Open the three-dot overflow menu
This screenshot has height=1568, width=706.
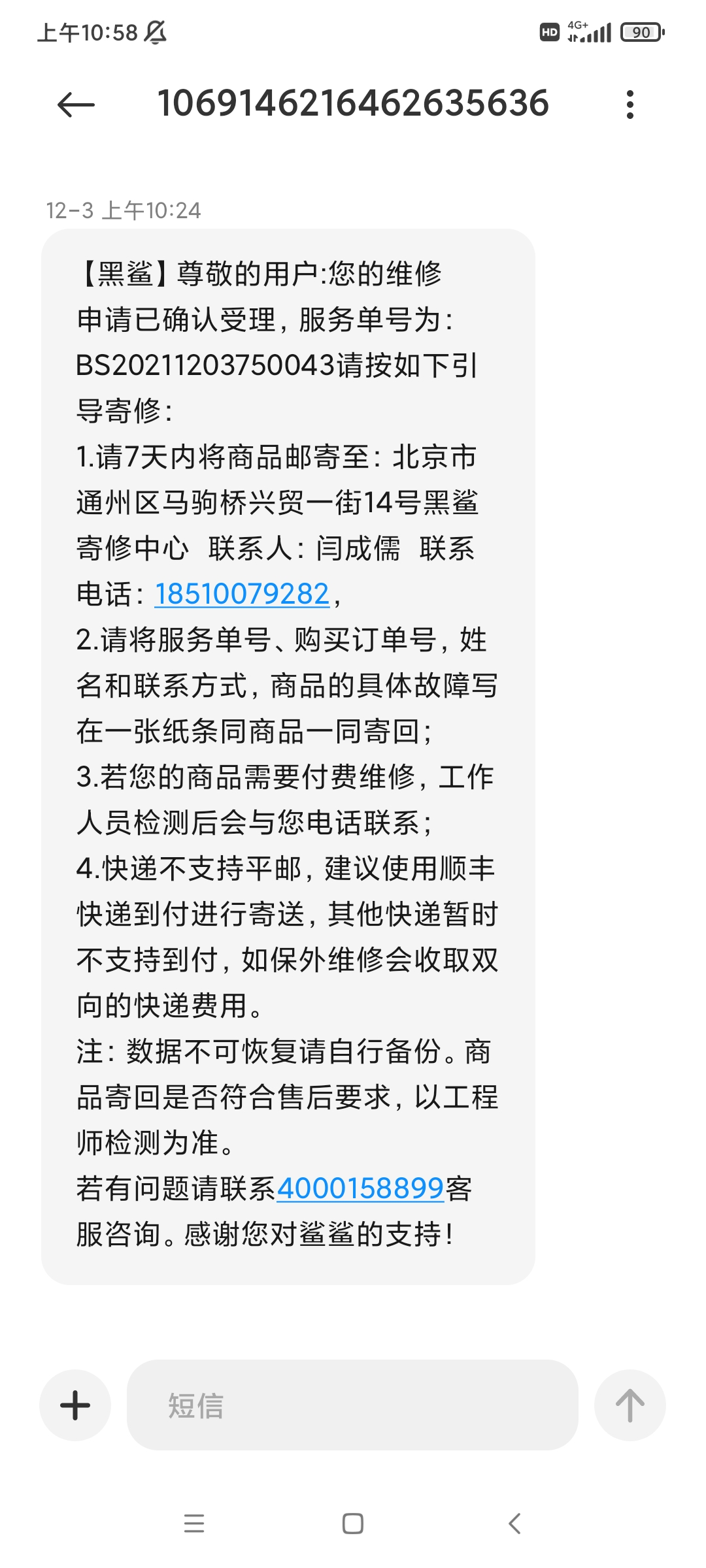(630, 105)
